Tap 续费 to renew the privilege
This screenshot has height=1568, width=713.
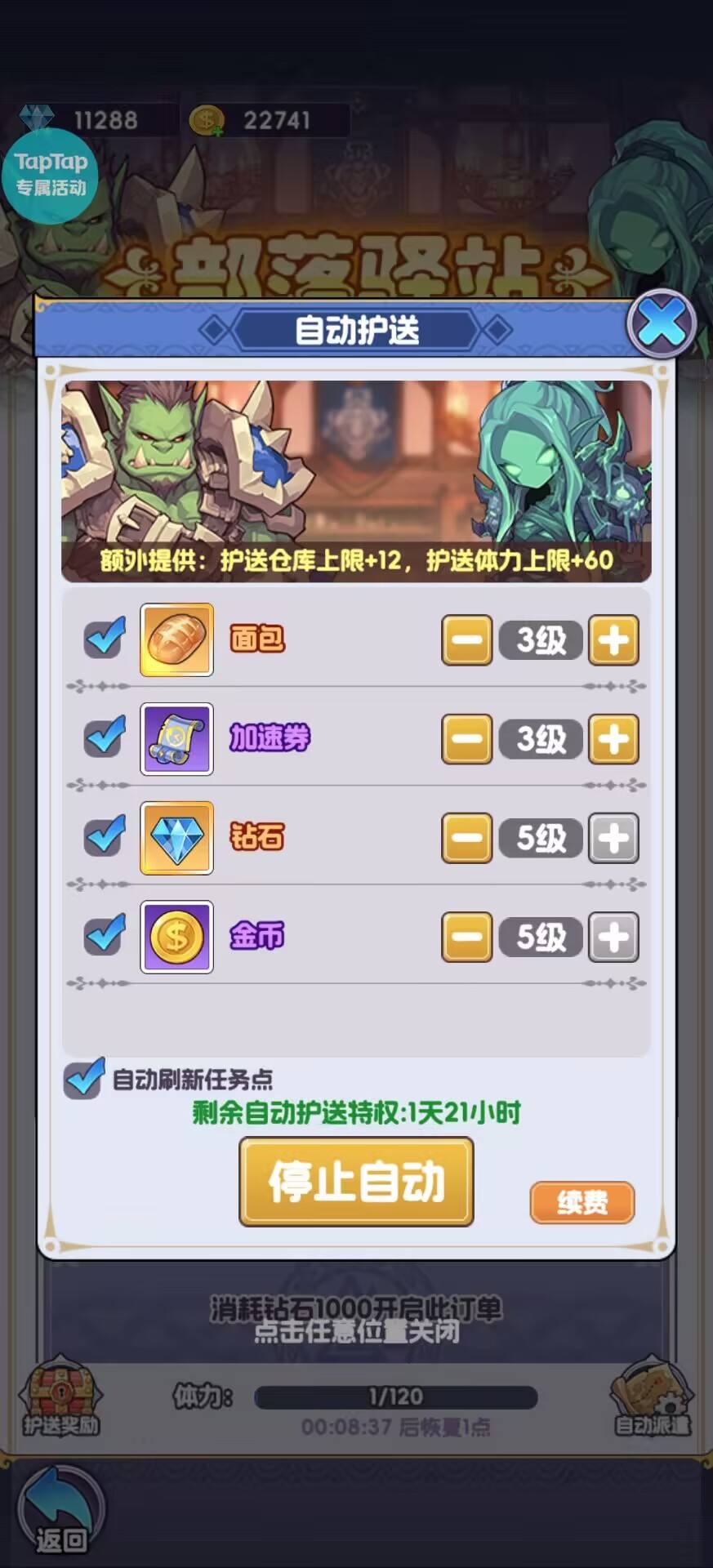582,1202
